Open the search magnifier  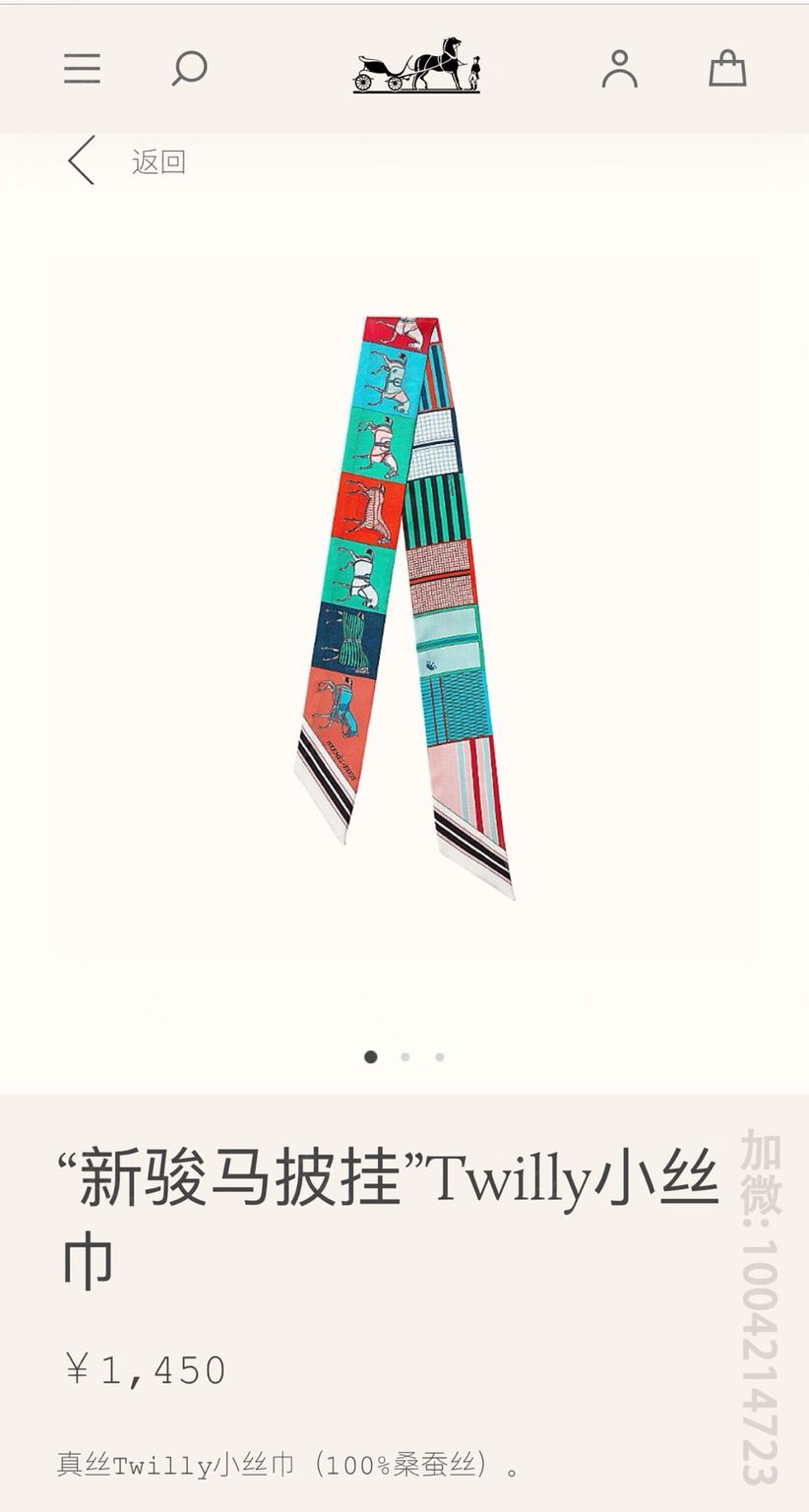click(x=189, y=68)
